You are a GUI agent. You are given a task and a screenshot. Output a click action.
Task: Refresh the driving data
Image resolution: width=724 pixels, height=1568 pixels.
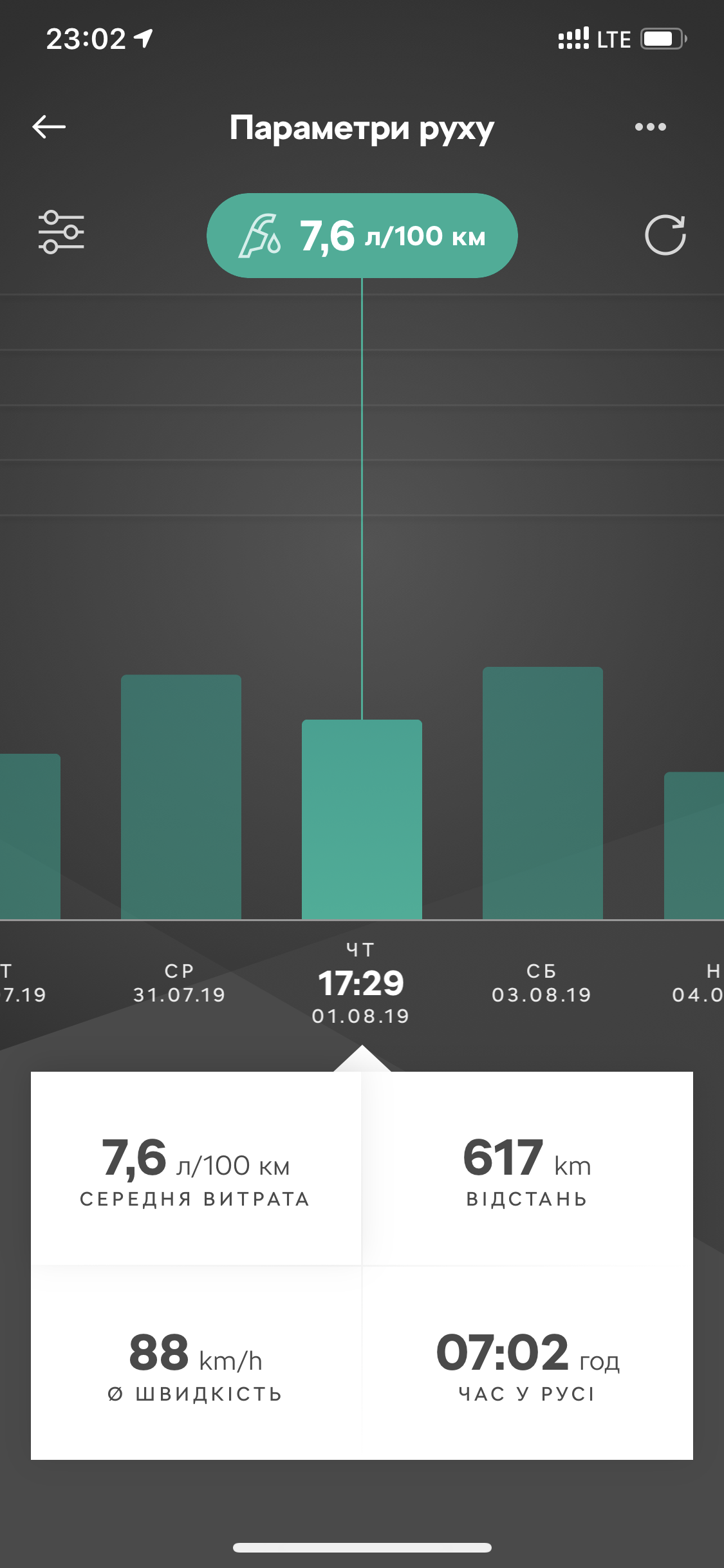point(665,235)
